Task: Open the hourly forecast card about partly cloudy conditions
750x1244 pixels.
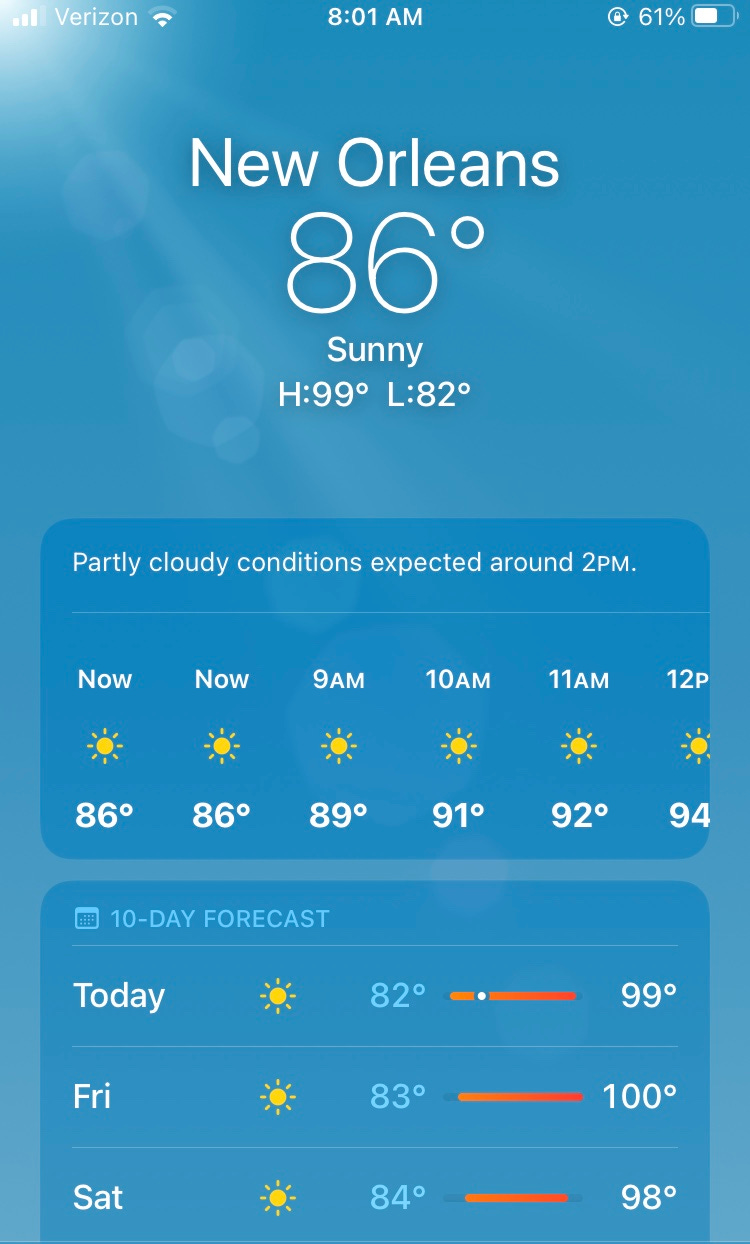Action: tap(375, 689)
